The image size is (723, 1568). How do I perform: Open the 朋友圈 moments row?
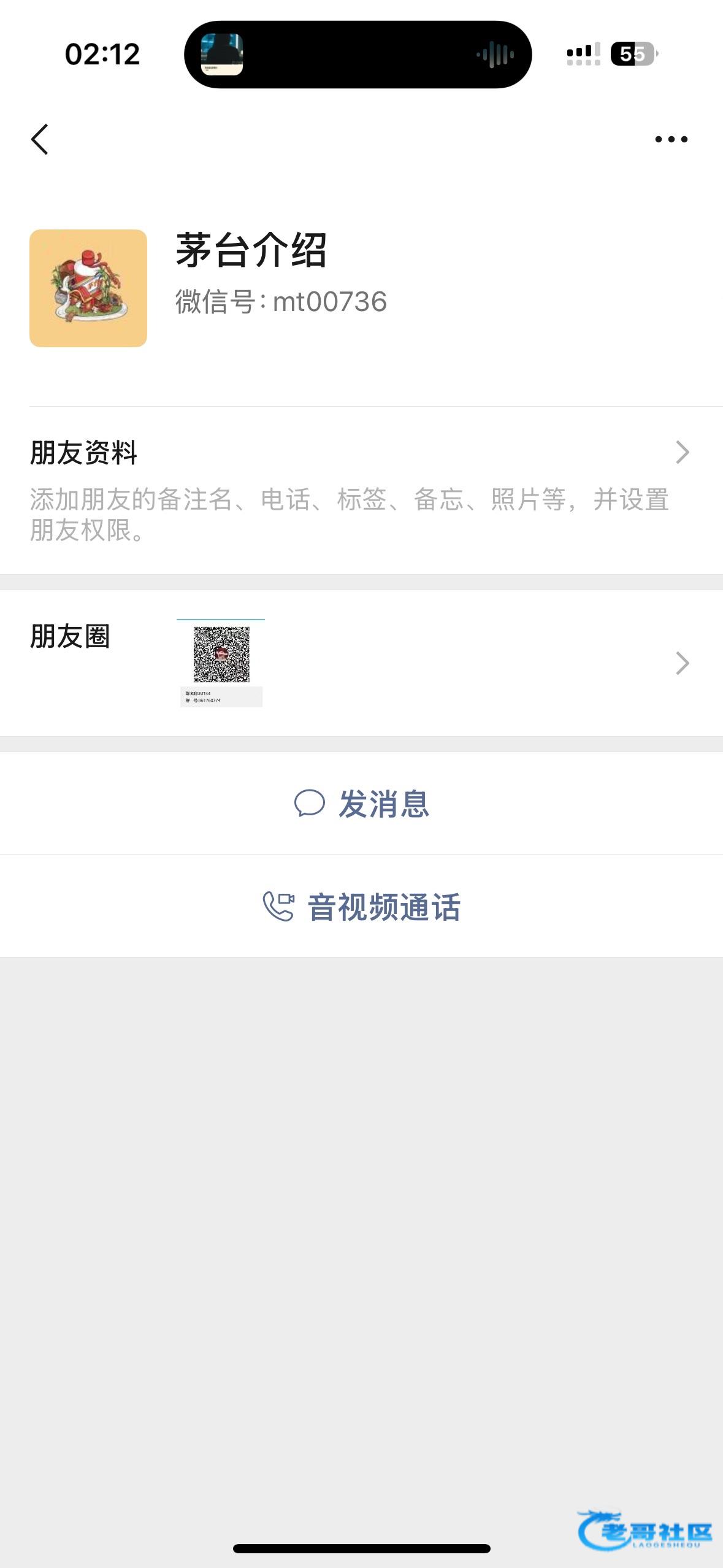[x=361, y=663]
